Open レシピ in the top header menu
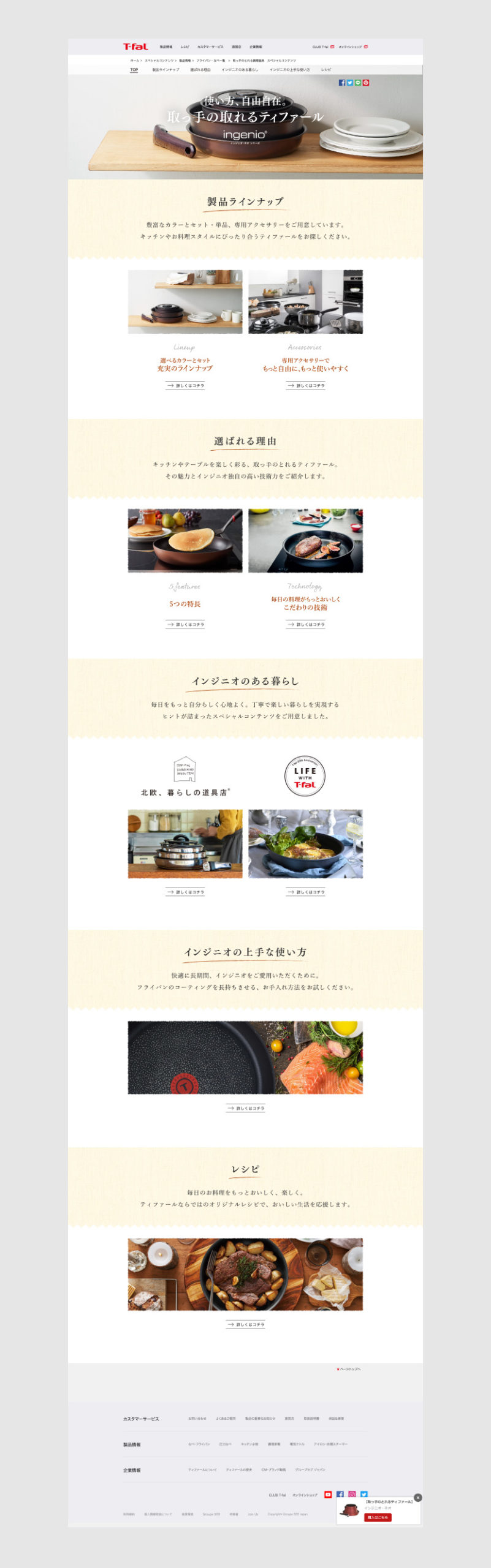 click(185, 47)
